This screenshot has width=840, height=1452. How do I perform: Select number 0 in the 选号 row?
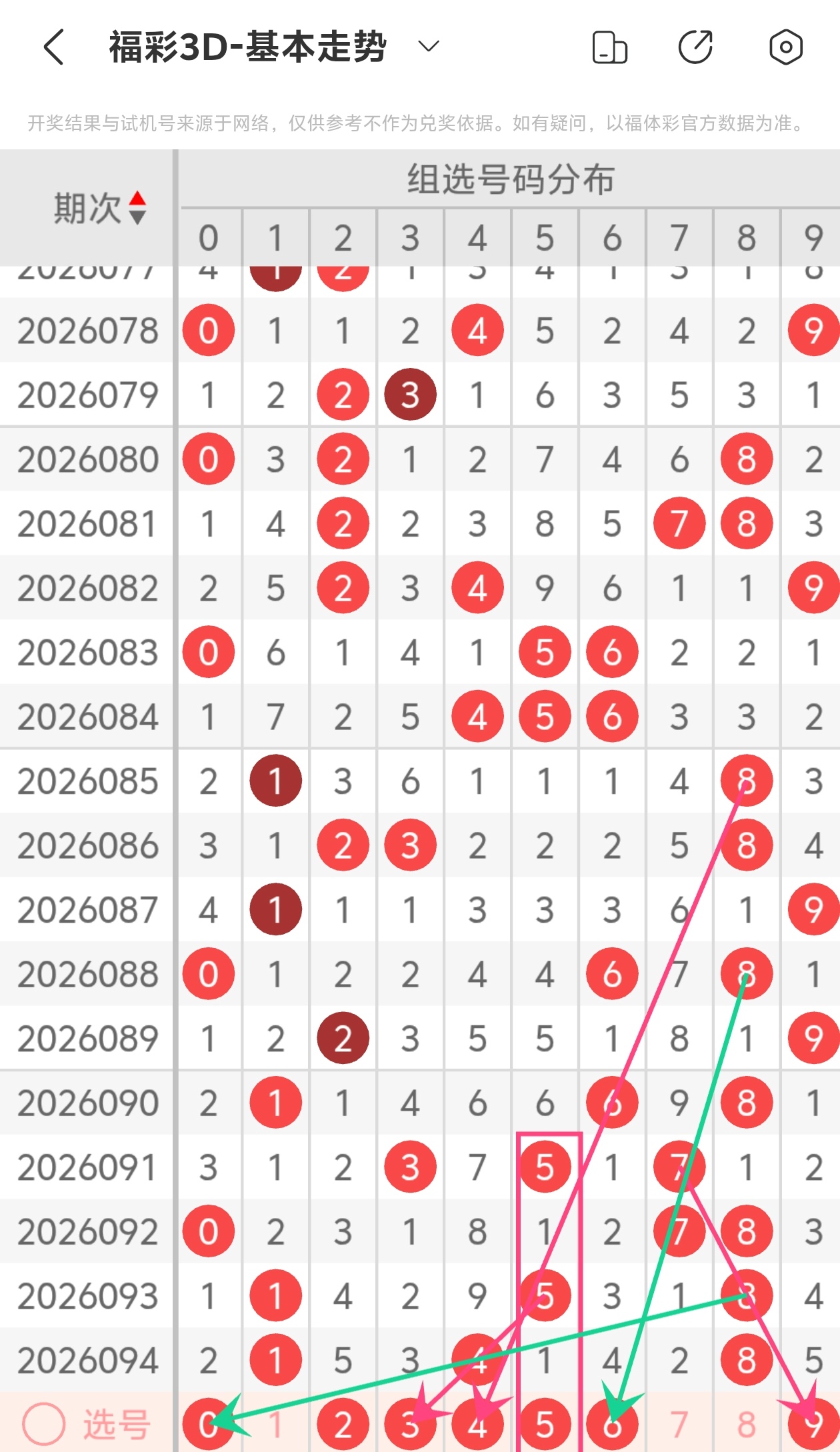(x=208, y=1424)
